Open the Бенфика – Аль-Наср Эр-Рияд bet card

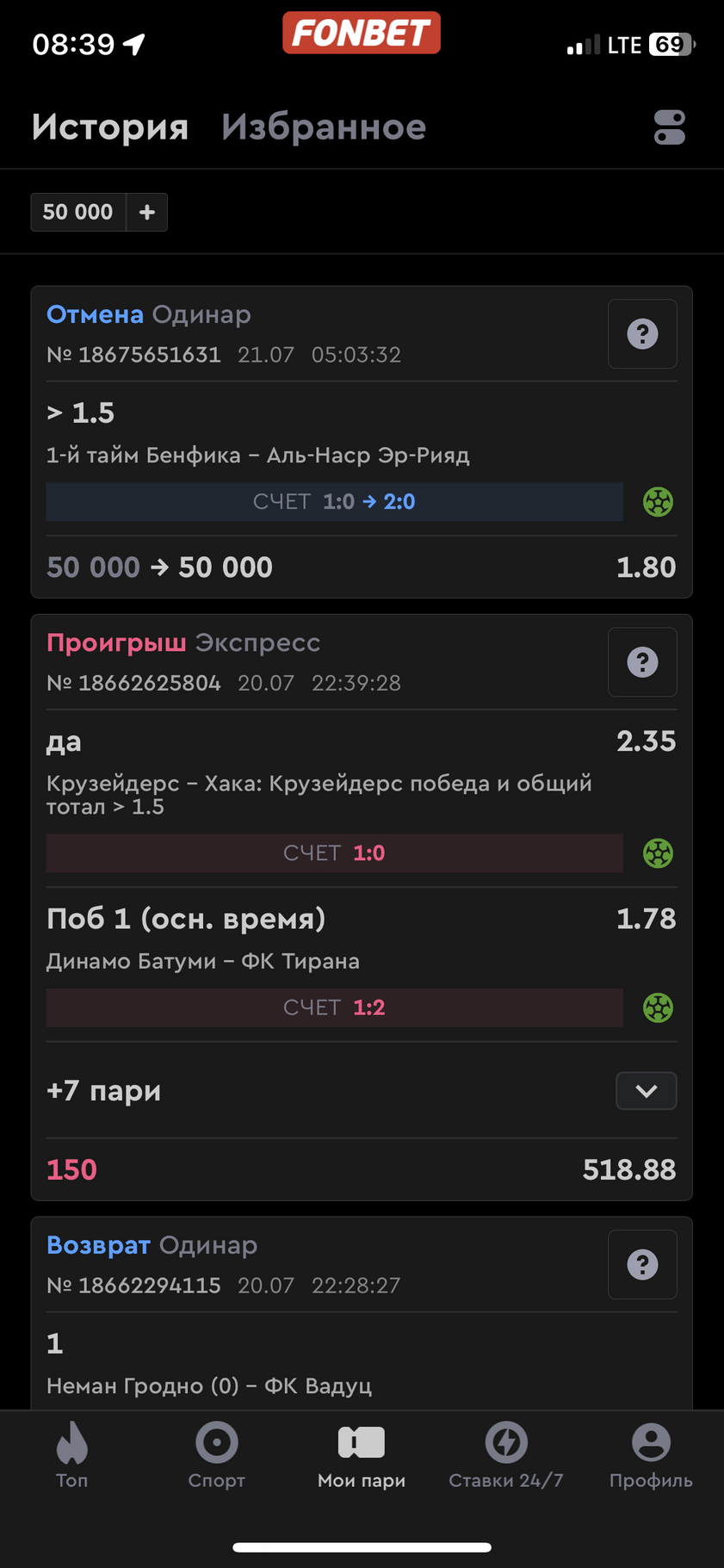click(x=362, y=442)
